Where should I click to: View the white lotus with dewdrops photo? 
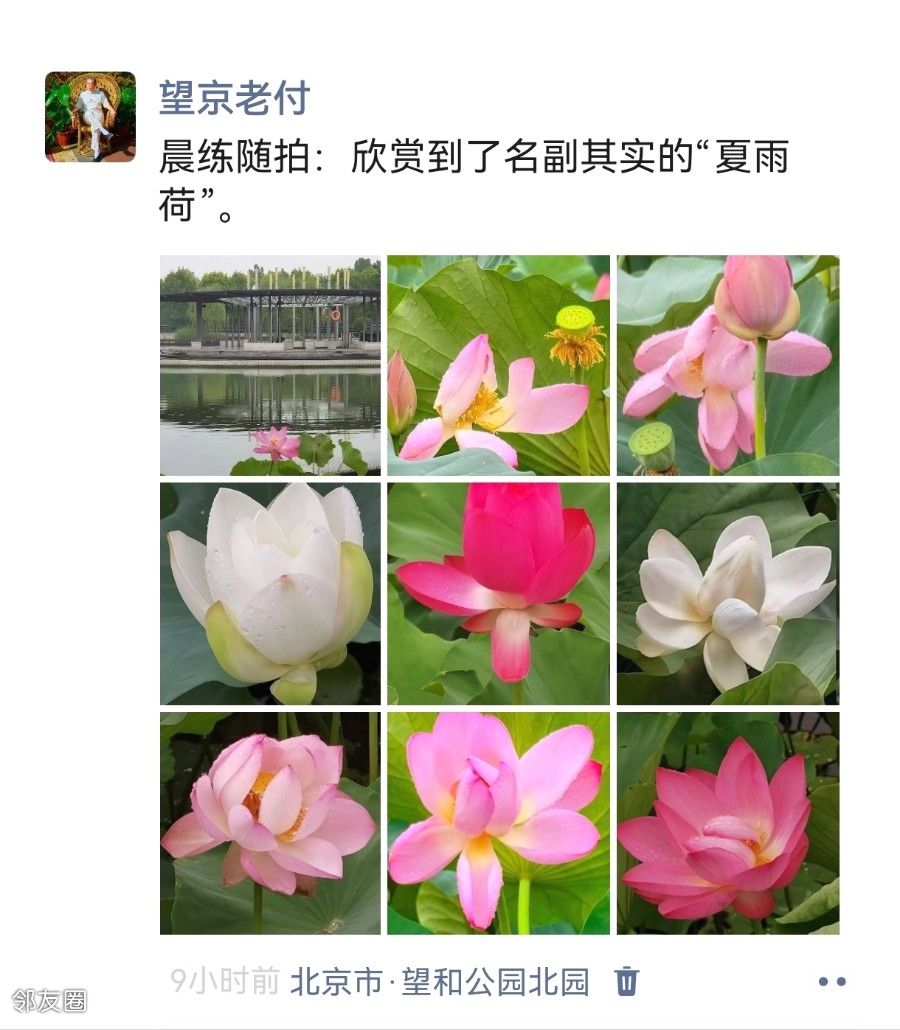tap(270, 594)
